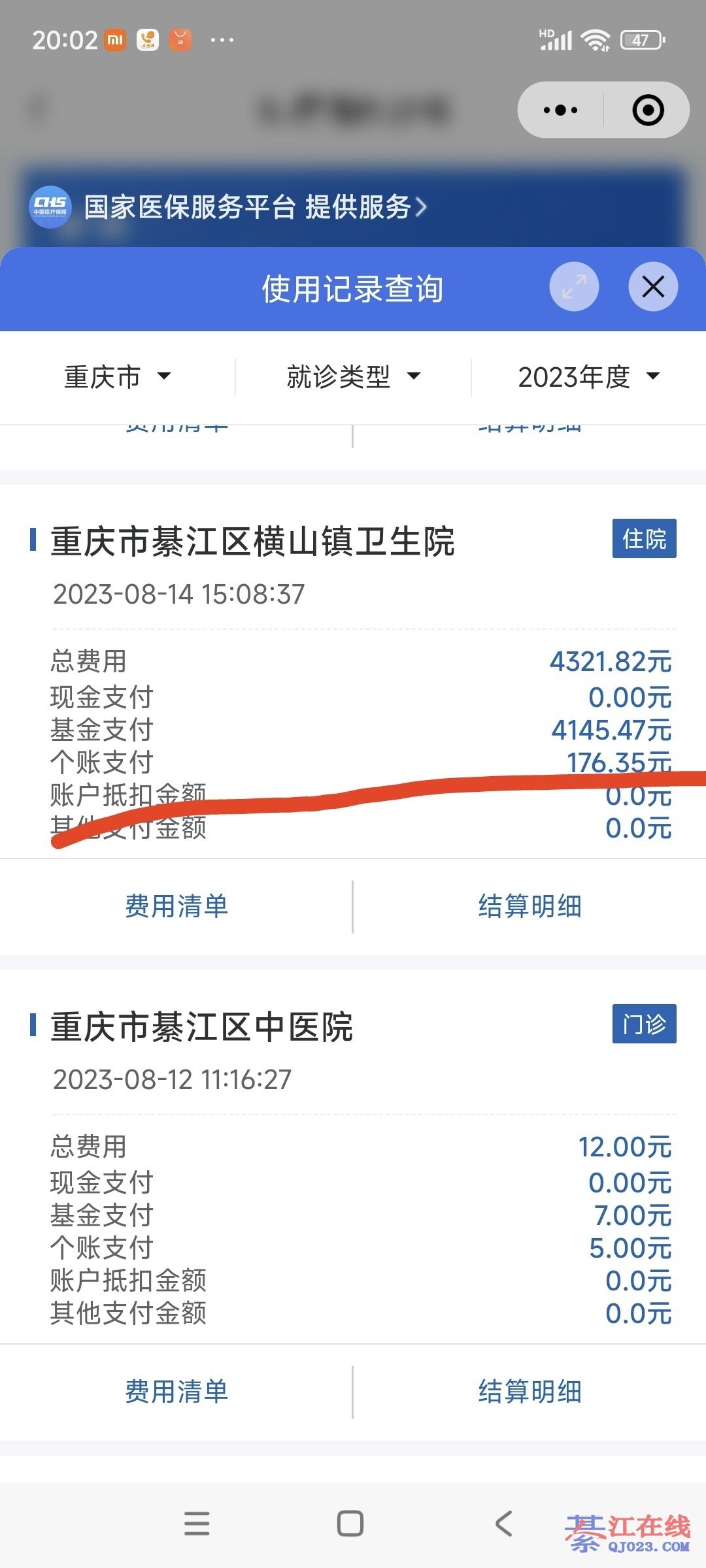This screenshot has width=706, height=1568.
Task: Open the 重庆市 city dropdown
Action: (118, 377)
